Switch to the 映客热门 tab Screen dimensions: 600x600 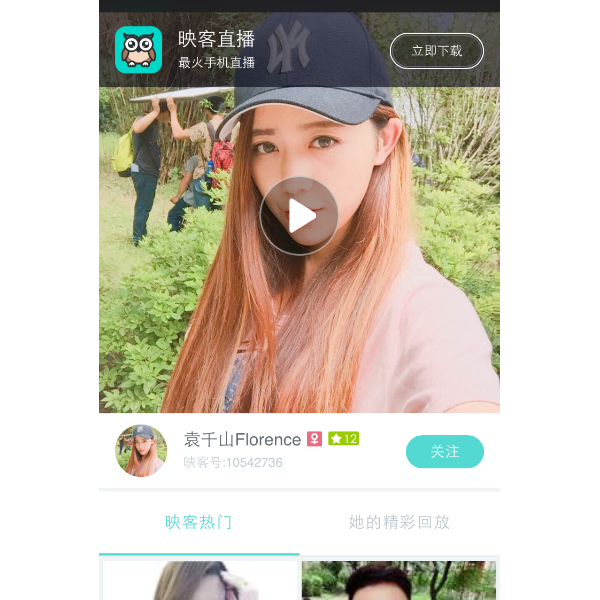[199, 522]
